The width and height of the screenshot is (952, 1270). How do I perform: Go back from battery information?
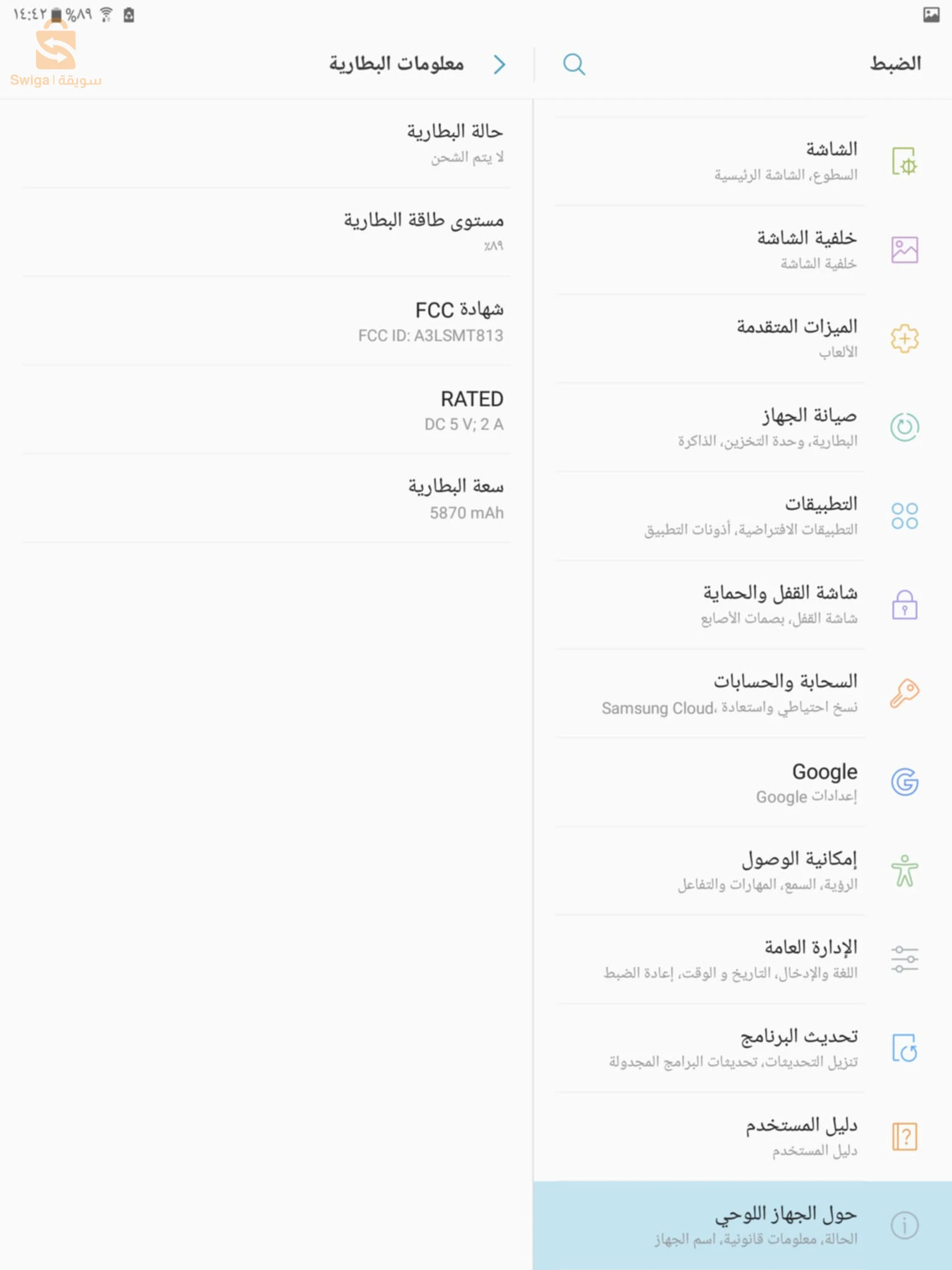(499, 64)
